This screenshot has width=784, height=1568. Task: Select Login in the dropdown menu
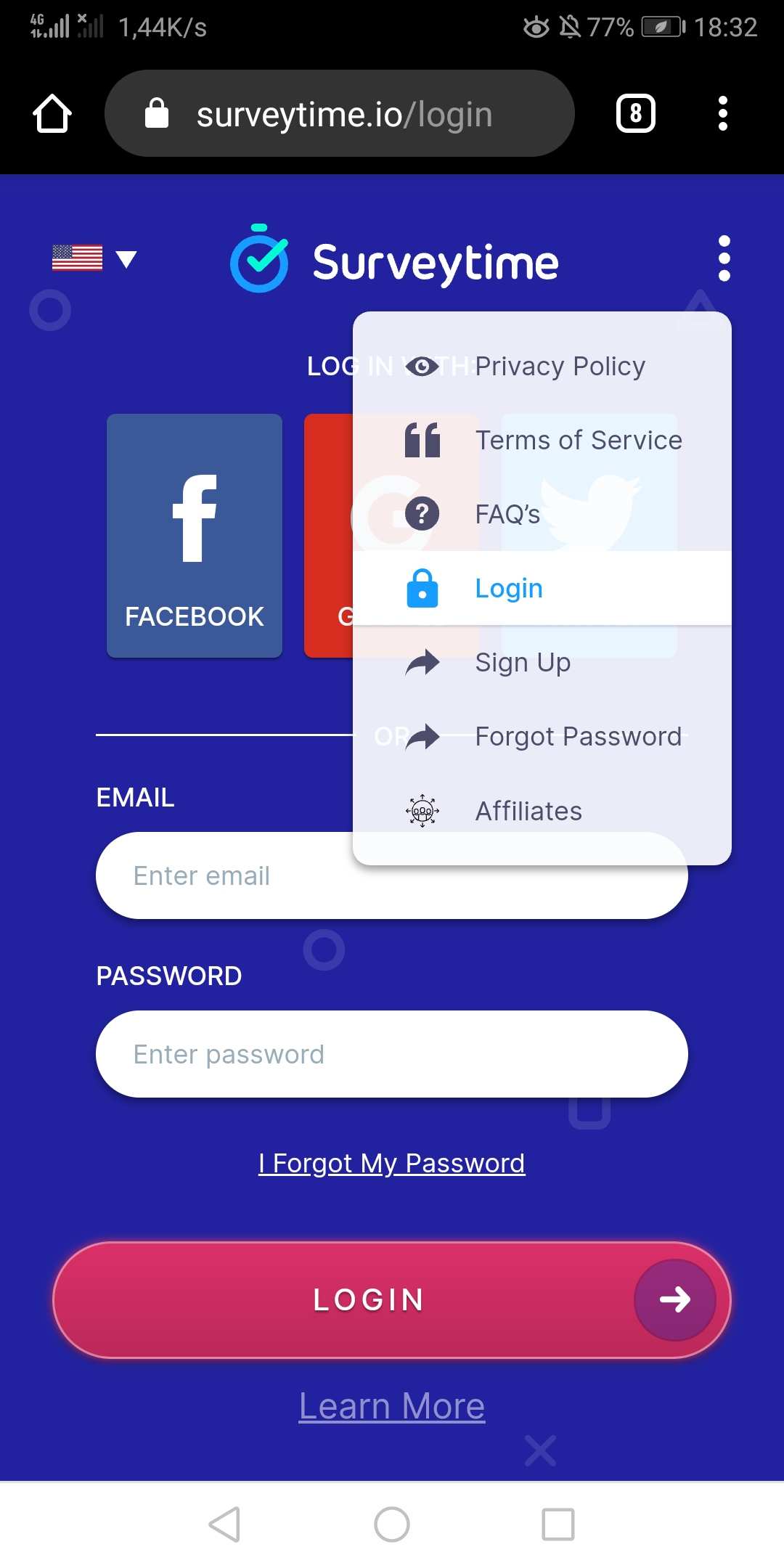tap(542, 588)
